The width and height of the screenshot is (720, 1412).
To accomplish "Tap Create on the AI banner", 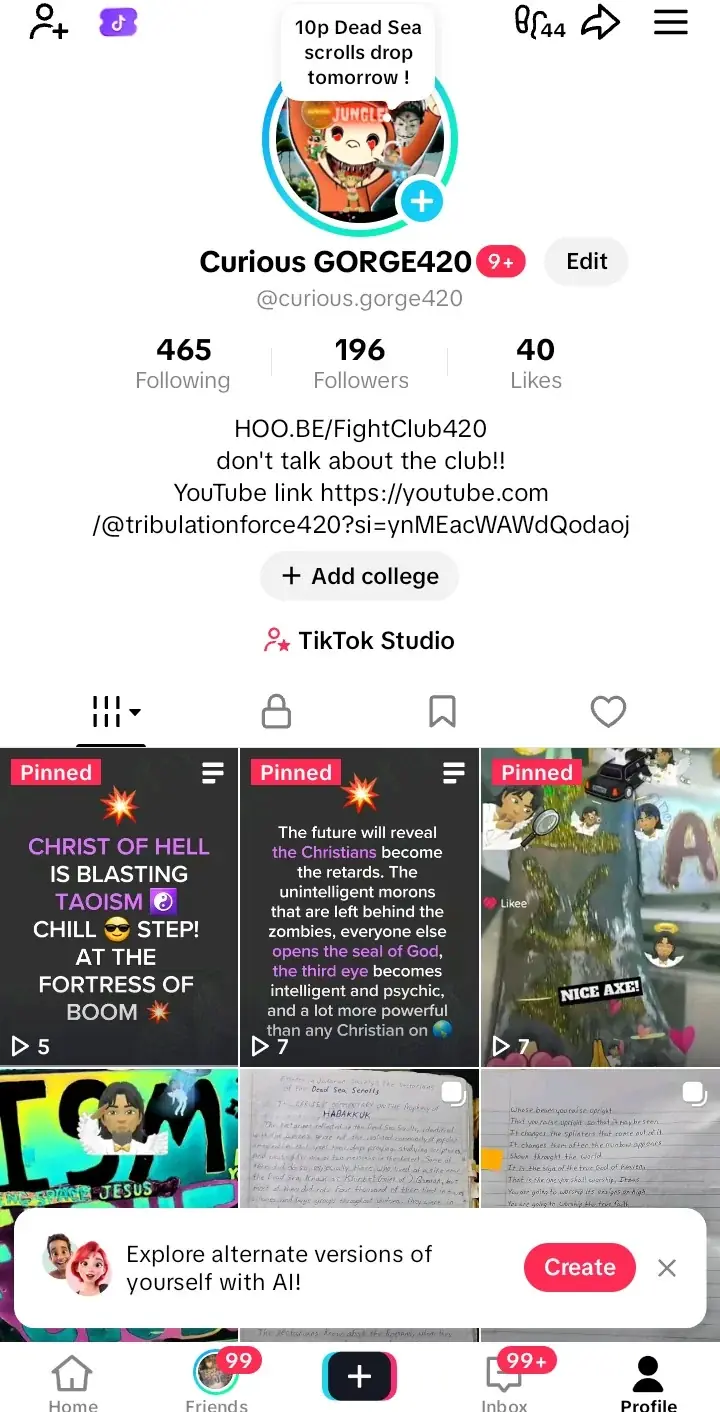I will pos(579,1267).
